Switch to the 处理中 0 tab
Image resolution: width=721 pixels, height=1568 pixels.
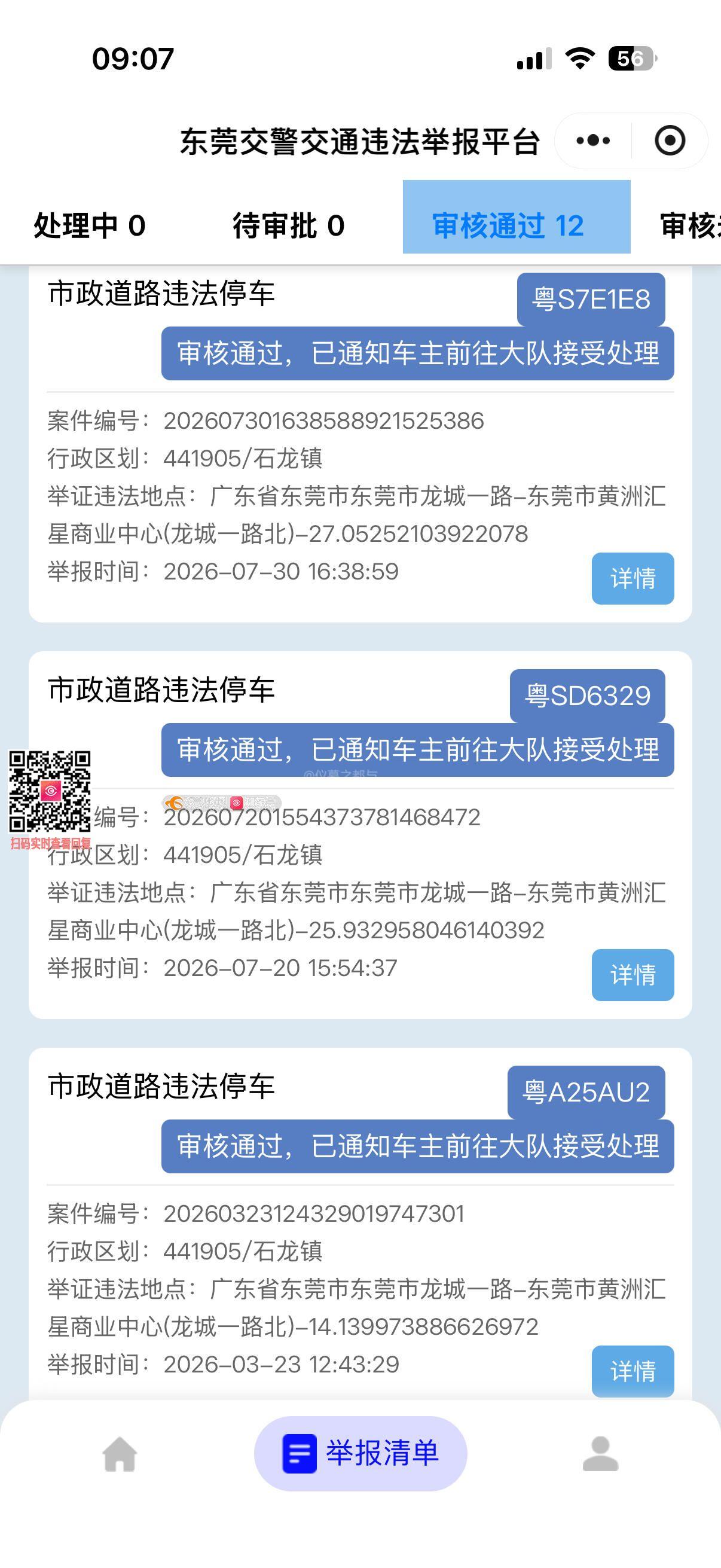click(90, 226)
